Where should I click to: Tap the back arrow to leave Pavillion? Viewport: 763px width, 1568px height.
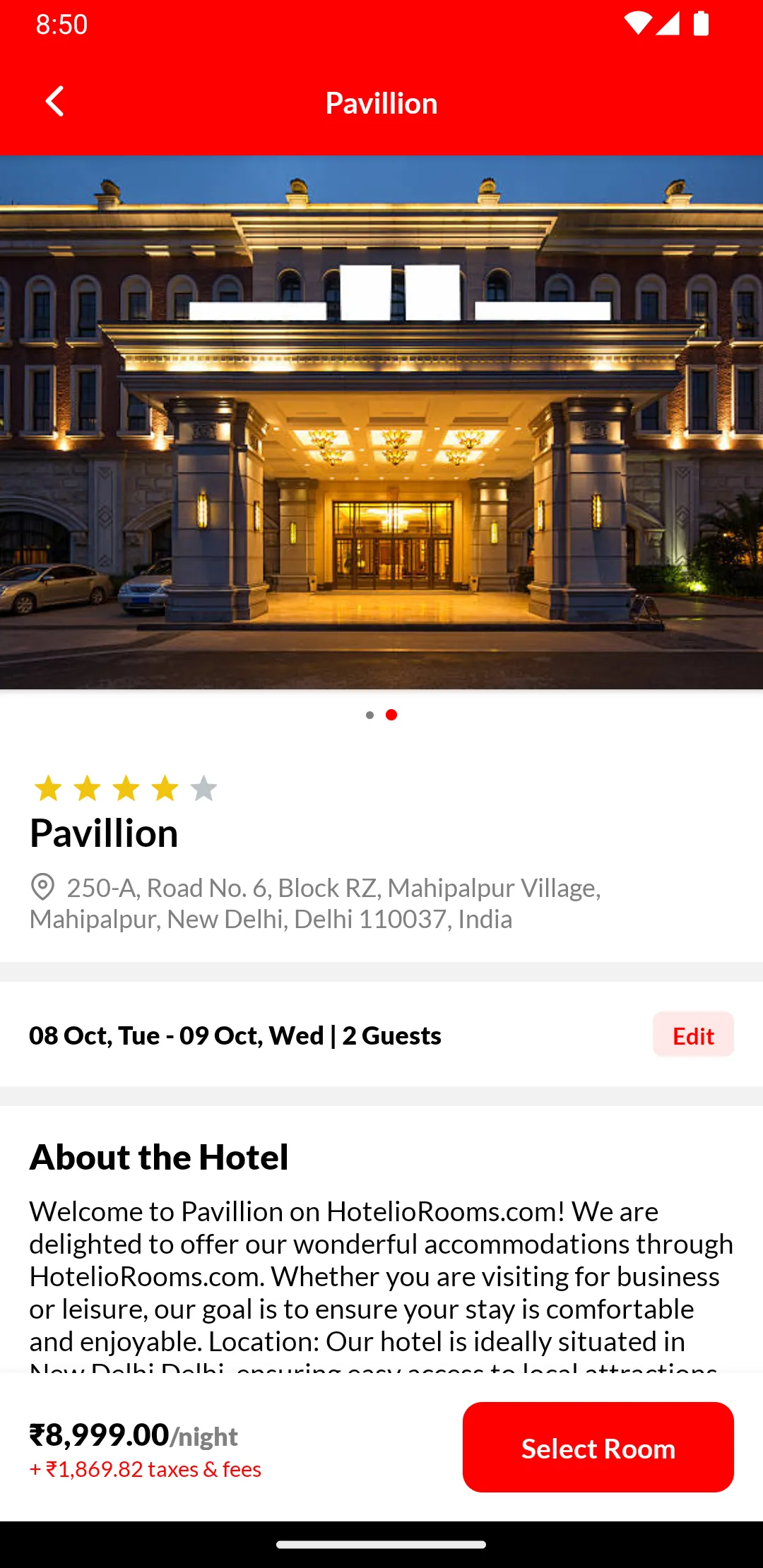coord(55,101)
